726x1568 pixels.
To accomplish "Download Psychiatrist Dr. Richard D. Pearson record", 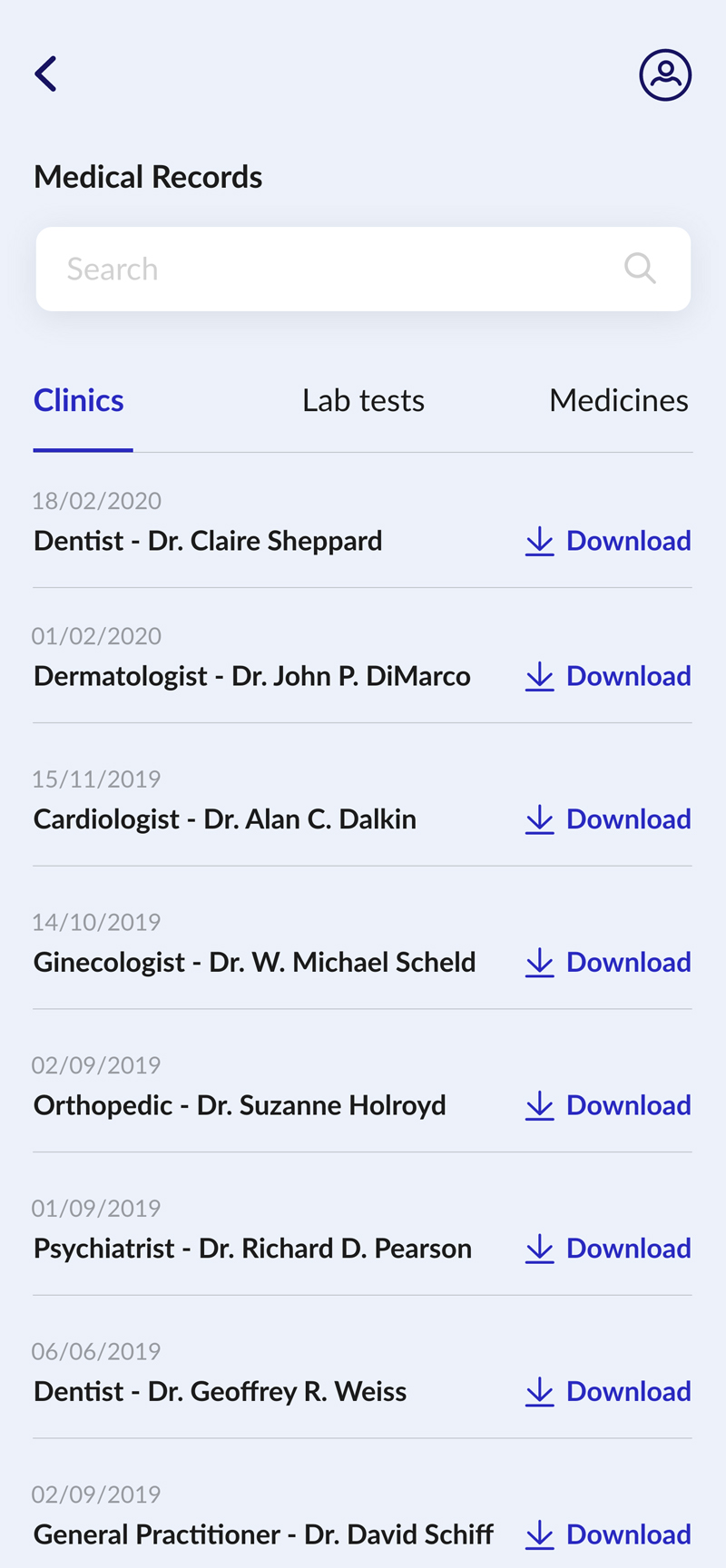I will [x=608, y=1249].
